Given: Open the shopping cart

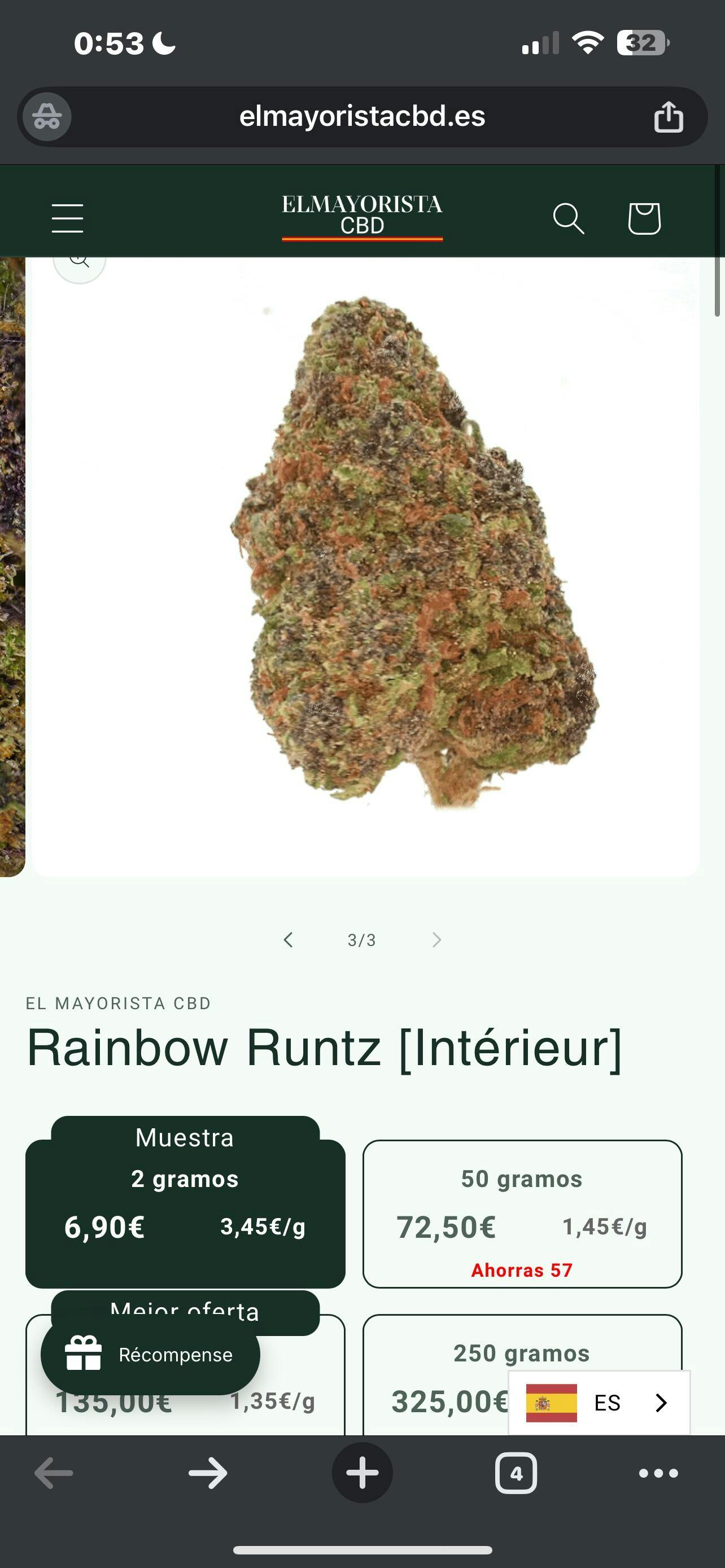Looking at the screenshot, I should pyautogui.click(x=644, y=218).
